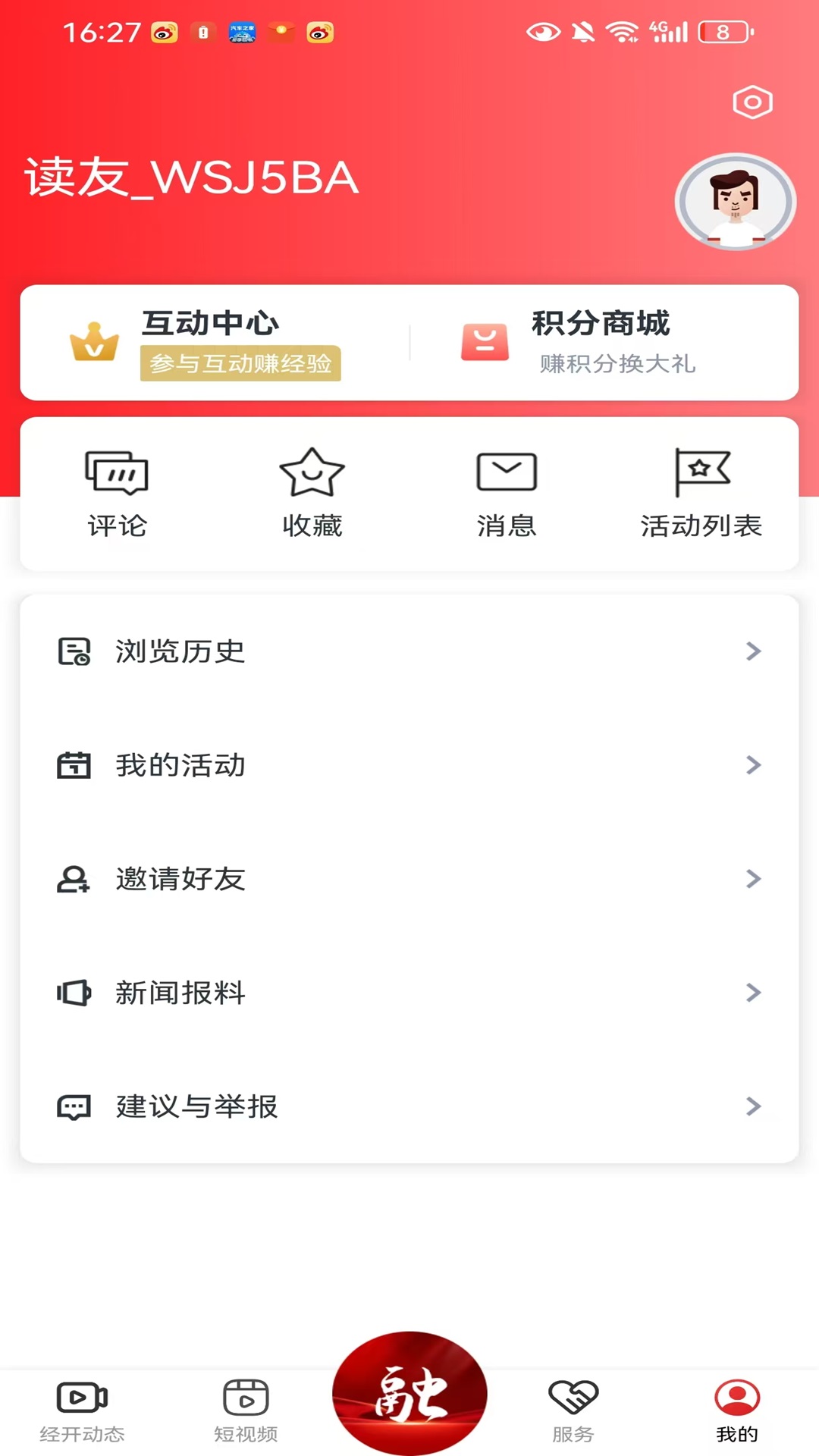This screenshot has width=819, height=1456.
Task: Expand 建议与举报 via its chevron
Action: pos(753,1106)
